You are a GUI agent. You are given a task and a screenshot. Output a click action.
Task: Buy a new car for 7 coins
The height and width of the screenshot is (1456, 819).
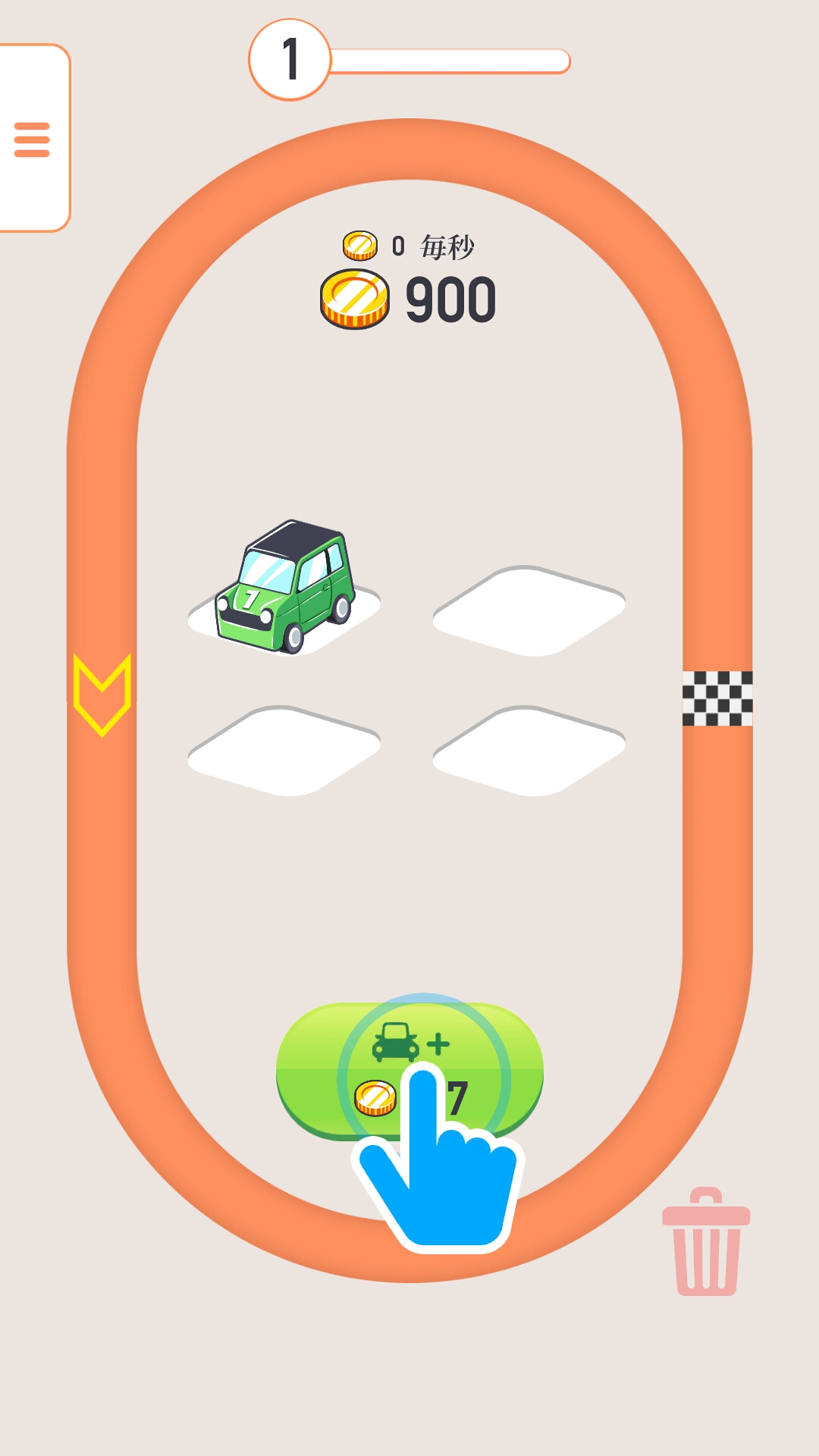[x=409, y=1069]
